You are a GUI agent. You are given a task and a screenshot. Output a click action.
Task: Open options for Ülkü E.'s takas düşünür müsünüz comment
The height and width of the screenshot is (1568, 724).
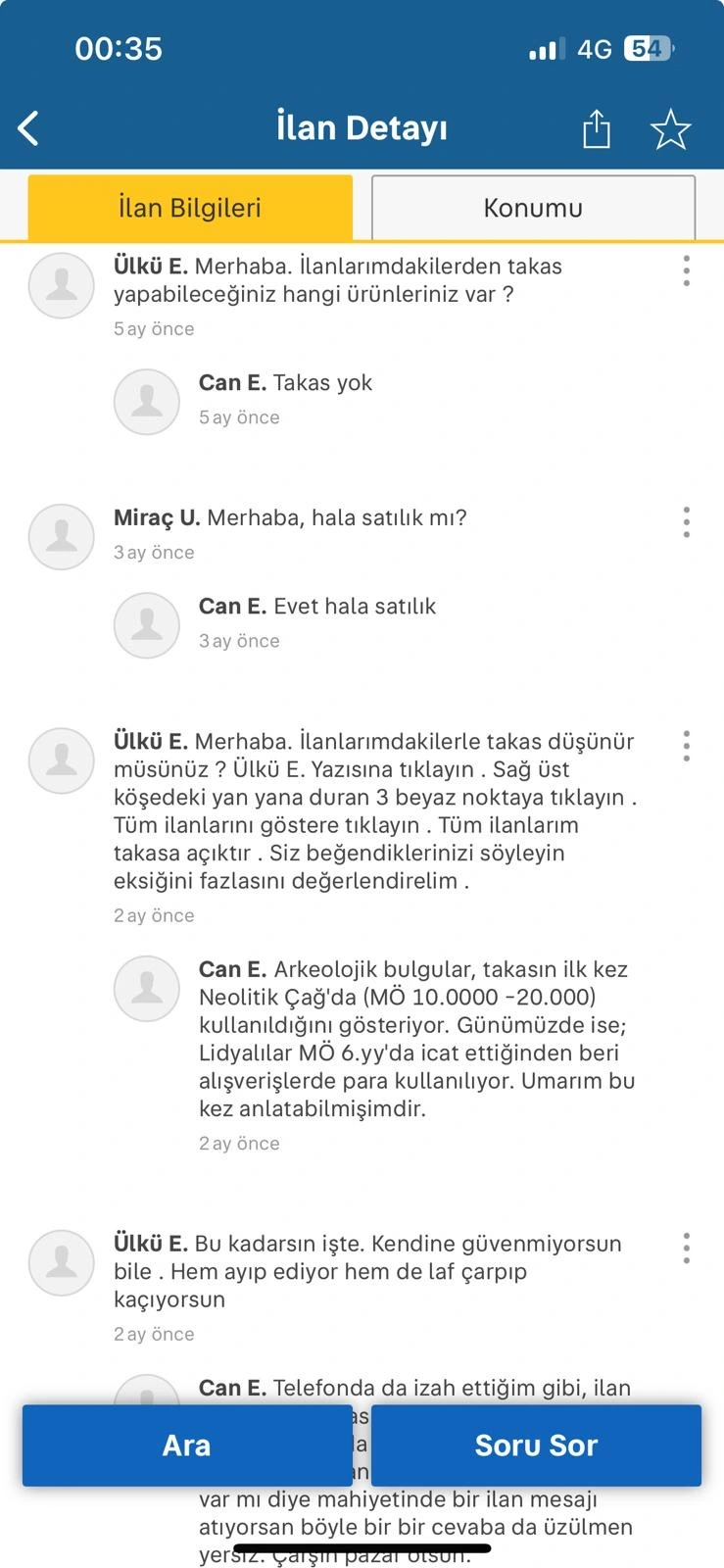click(686, 746)
